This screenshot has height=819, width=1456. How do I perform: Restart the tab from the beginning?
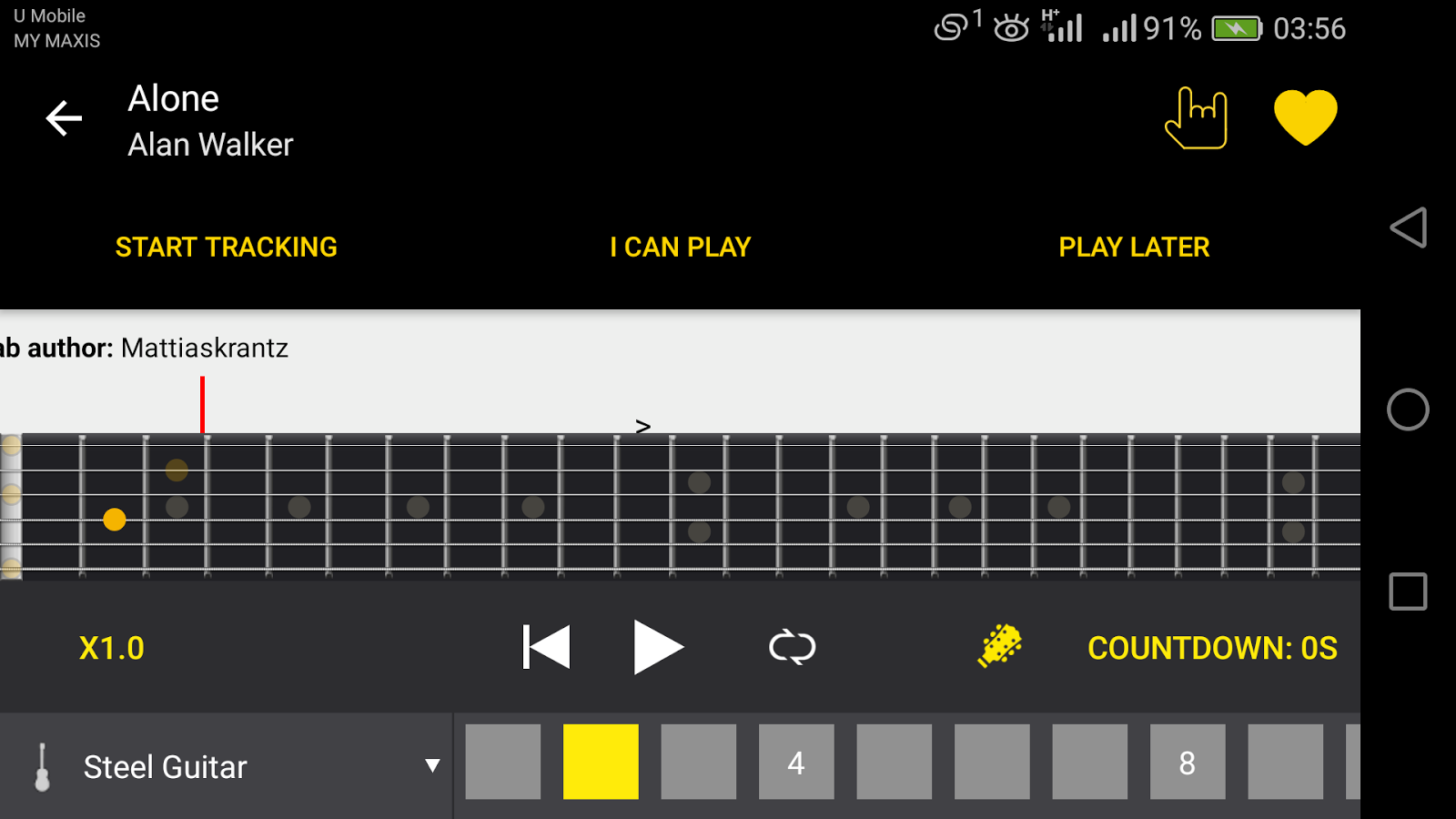click(546, 647)
